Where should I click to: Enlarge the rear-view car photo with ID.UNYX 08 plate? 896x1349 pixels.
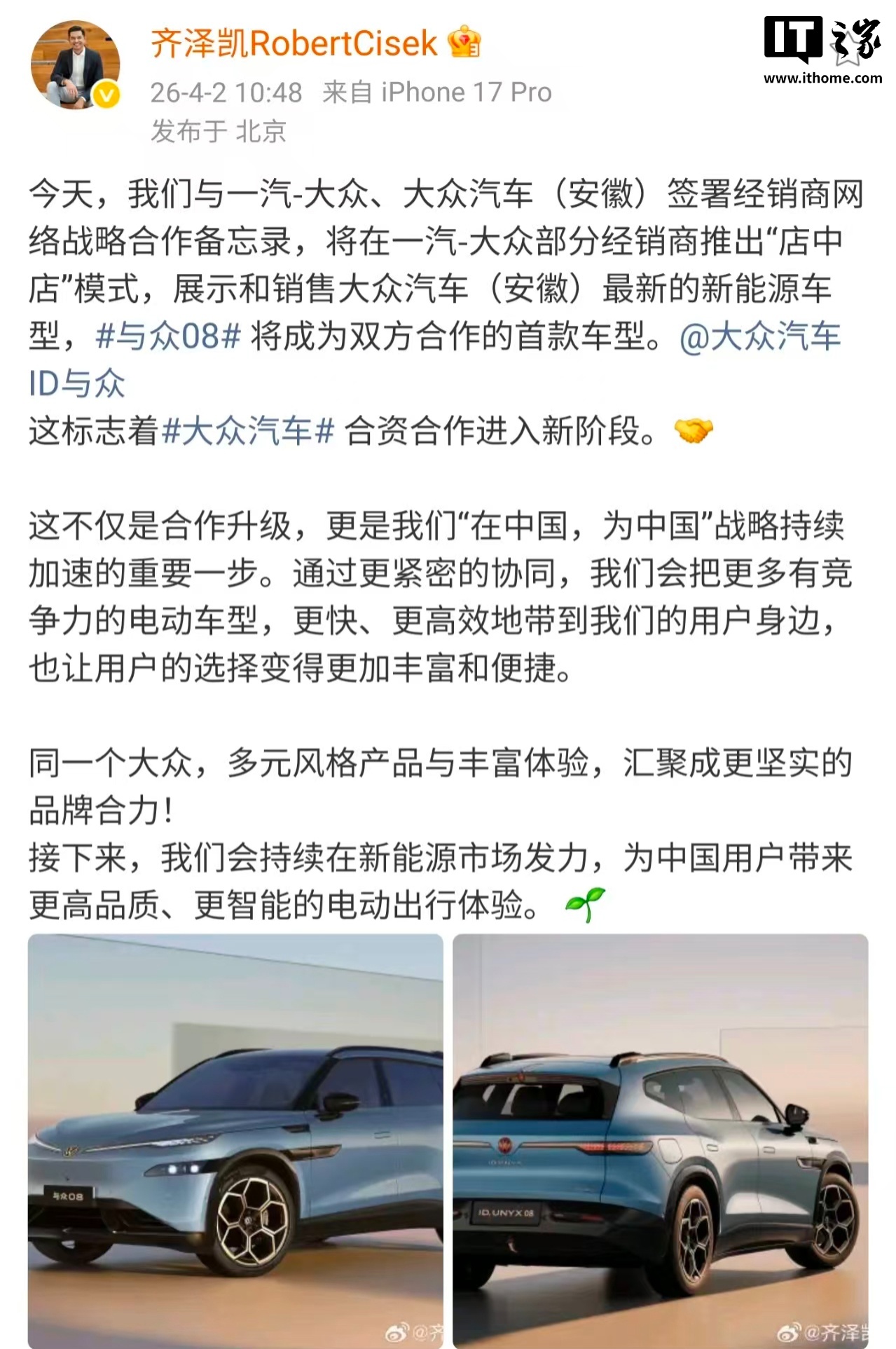660,1140
